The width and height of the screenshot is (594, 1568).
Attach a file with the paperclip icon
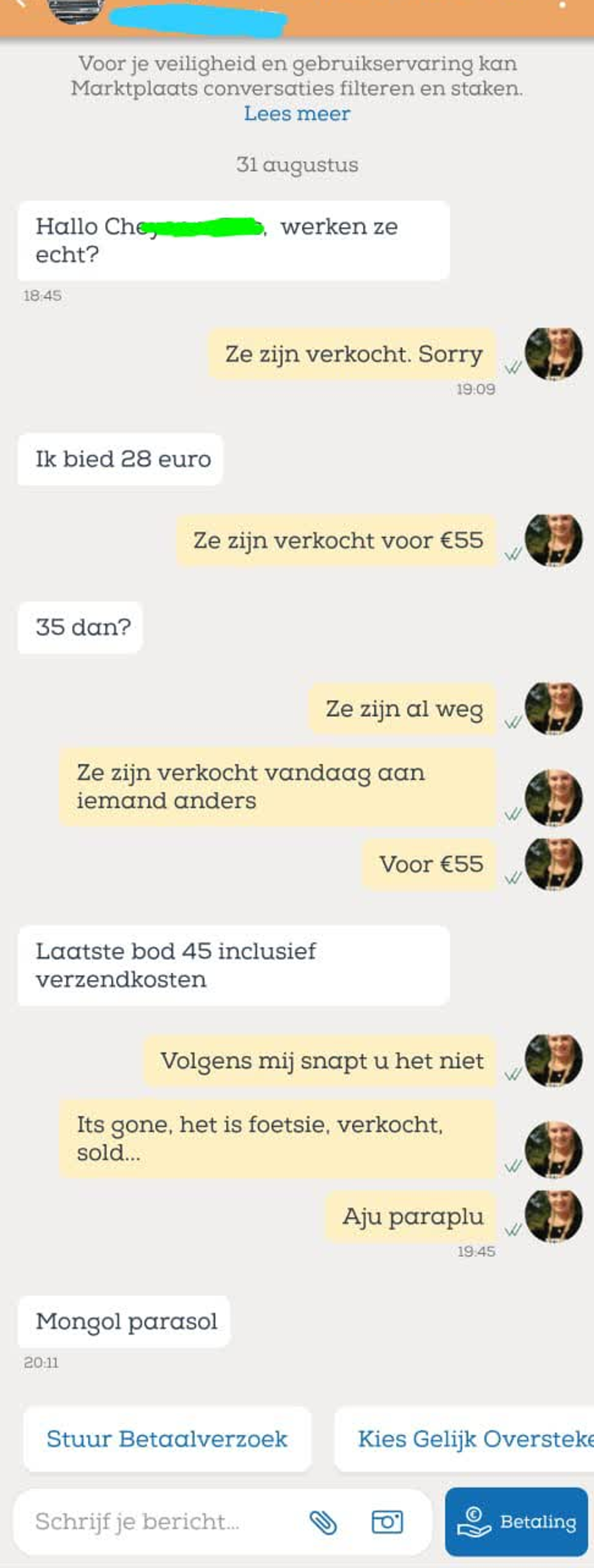(x=323, y=1522)
